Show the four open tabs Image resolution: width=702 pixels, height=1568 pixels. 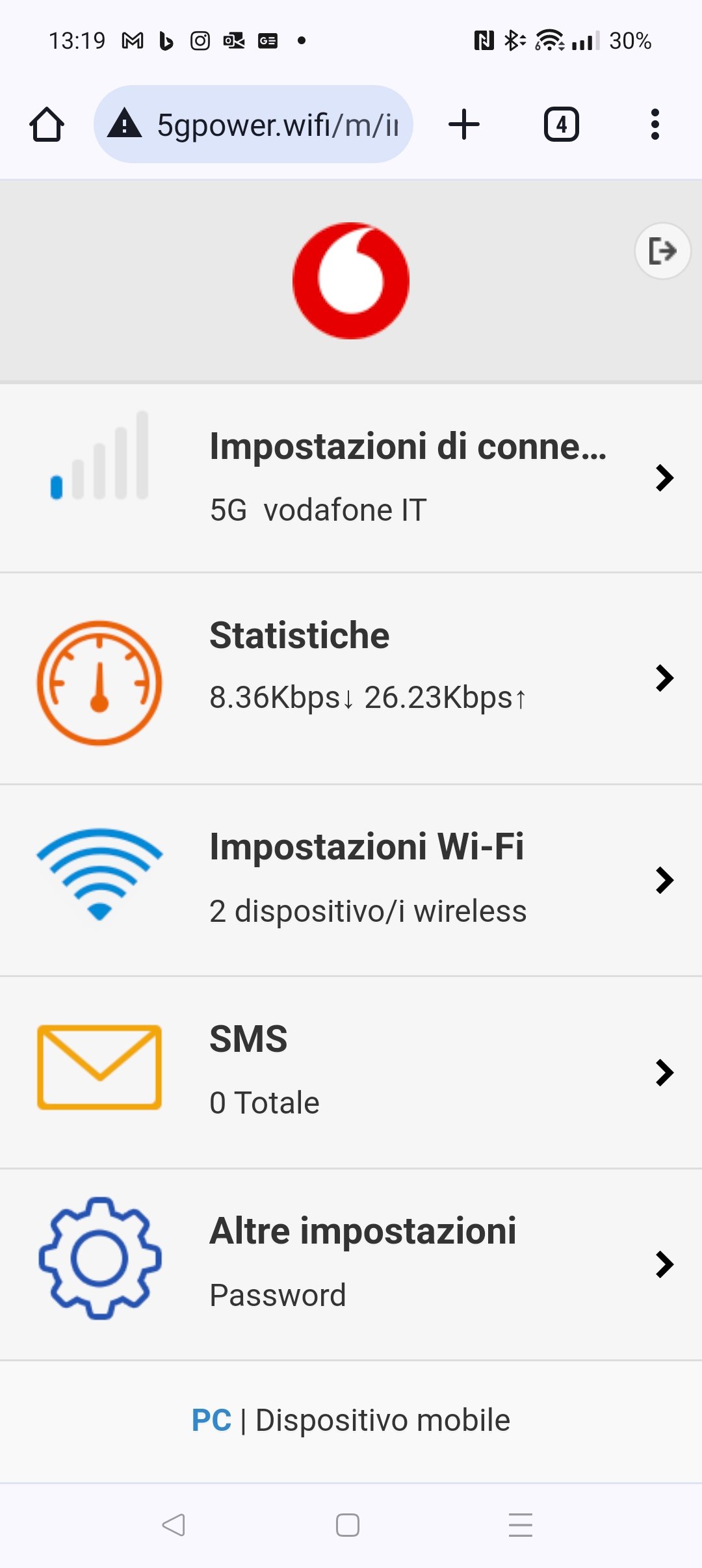562,124
